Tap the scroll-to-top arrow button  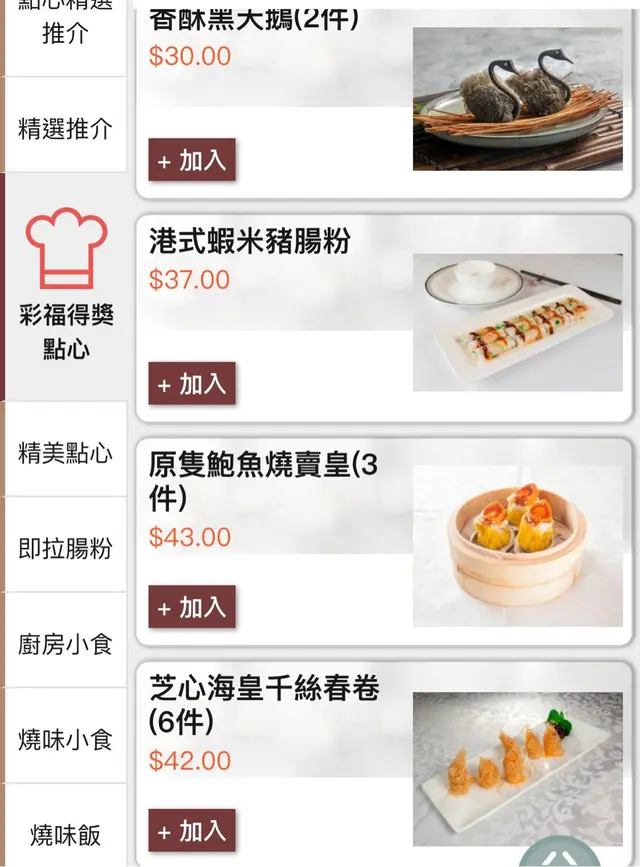pyautogui.click(x=558, y=854)
